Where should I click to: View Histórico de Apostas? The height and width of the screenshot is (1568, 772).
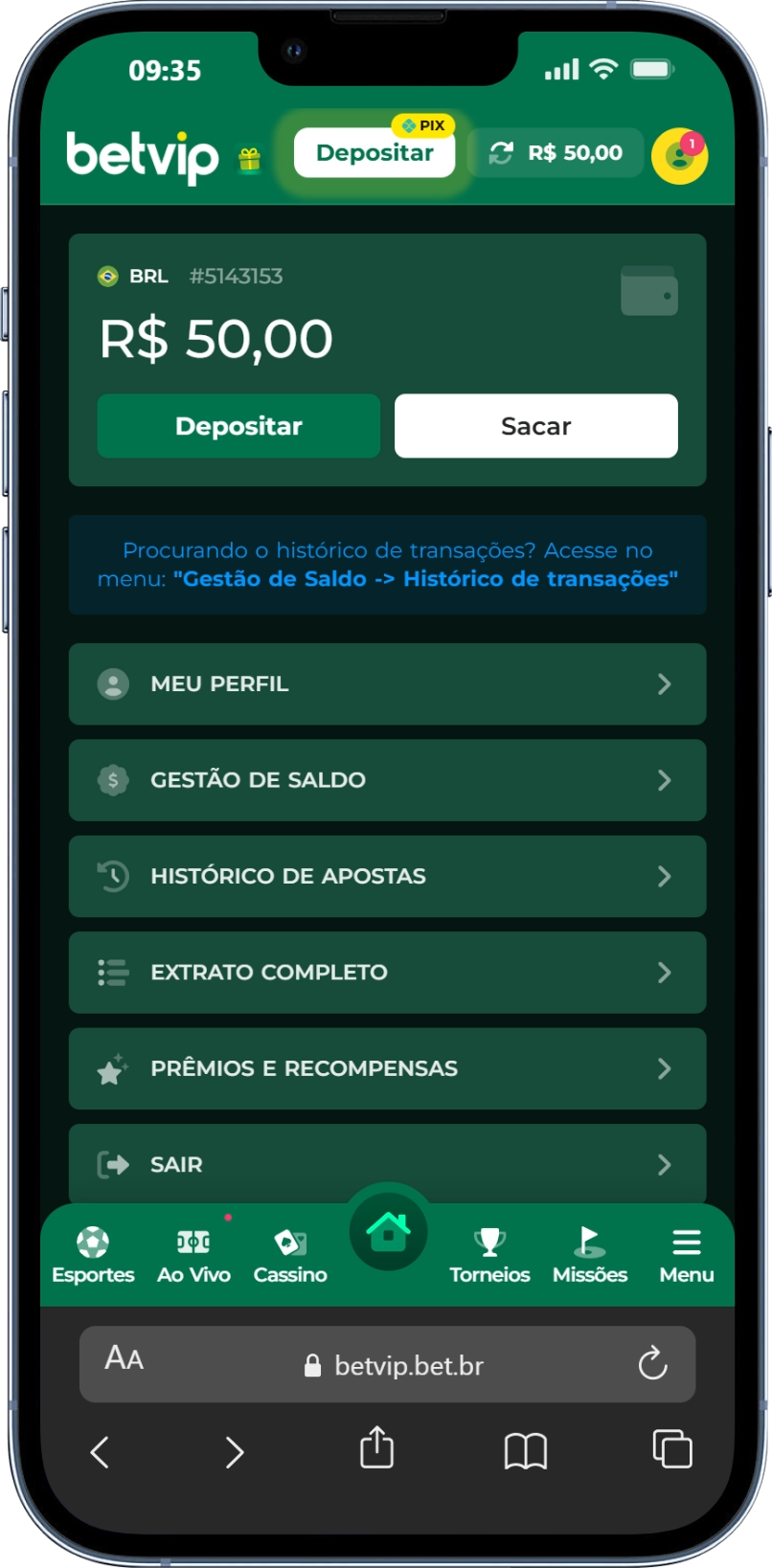[387, 876]
